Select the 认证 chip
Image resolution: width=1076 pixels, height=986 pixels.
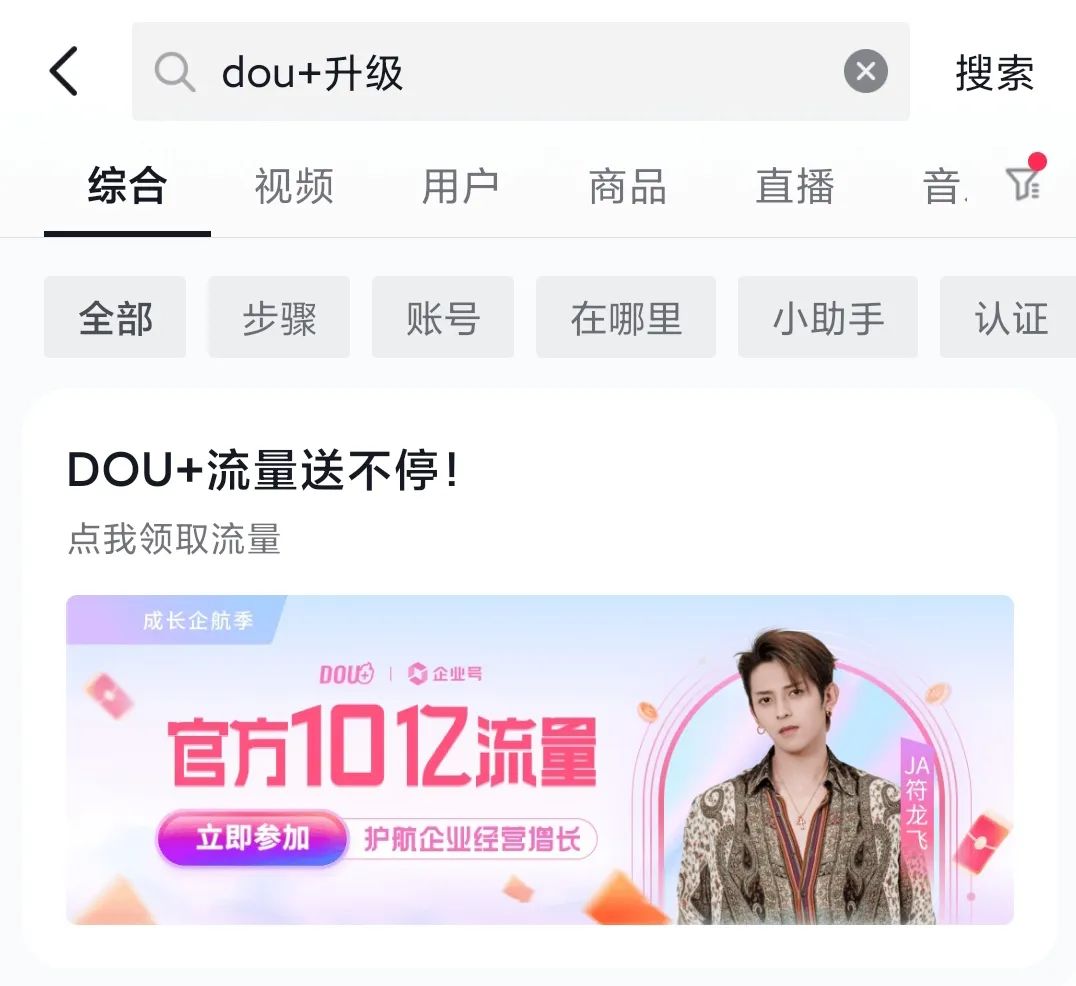pos(1008,318)
